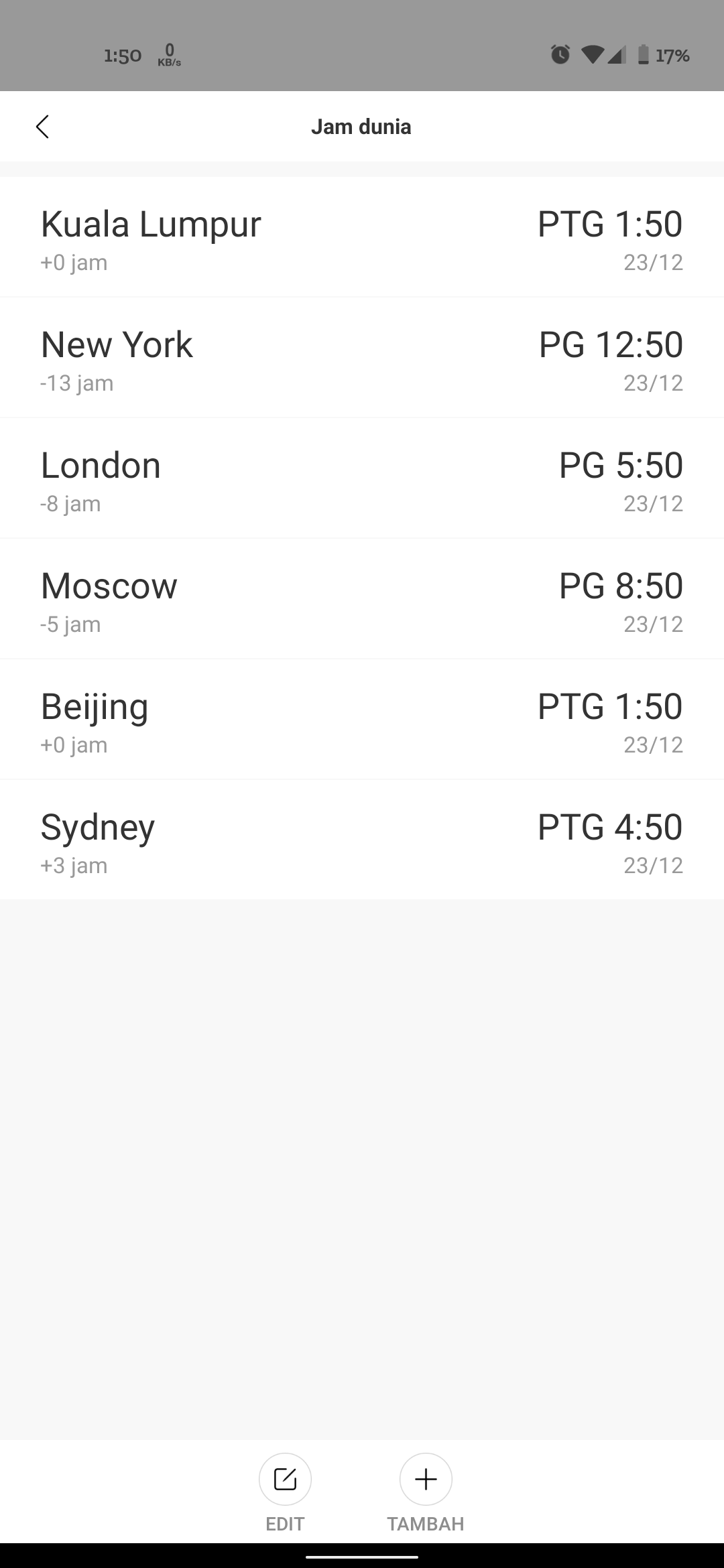Tap the Moscow clock entry
724x1568 pixels.
[362, 599]
